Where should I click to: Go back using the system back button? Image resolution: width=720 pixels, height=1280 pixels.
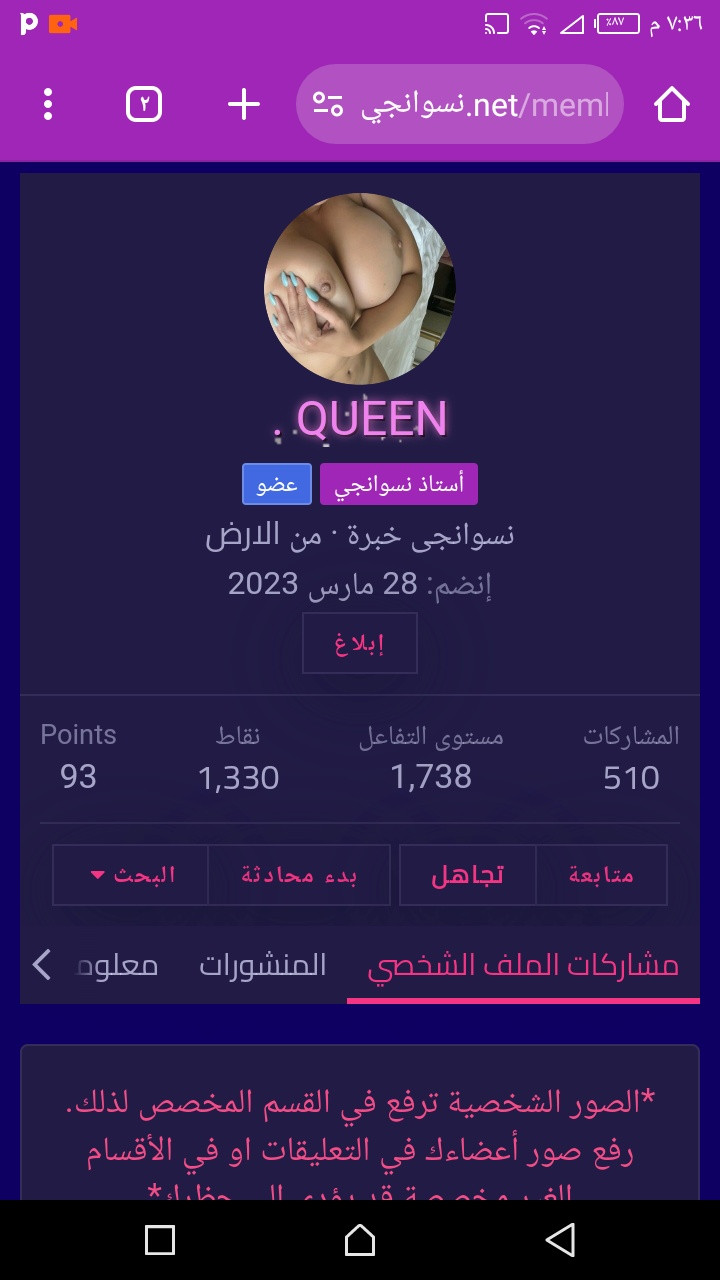[x=560, y=1240]
